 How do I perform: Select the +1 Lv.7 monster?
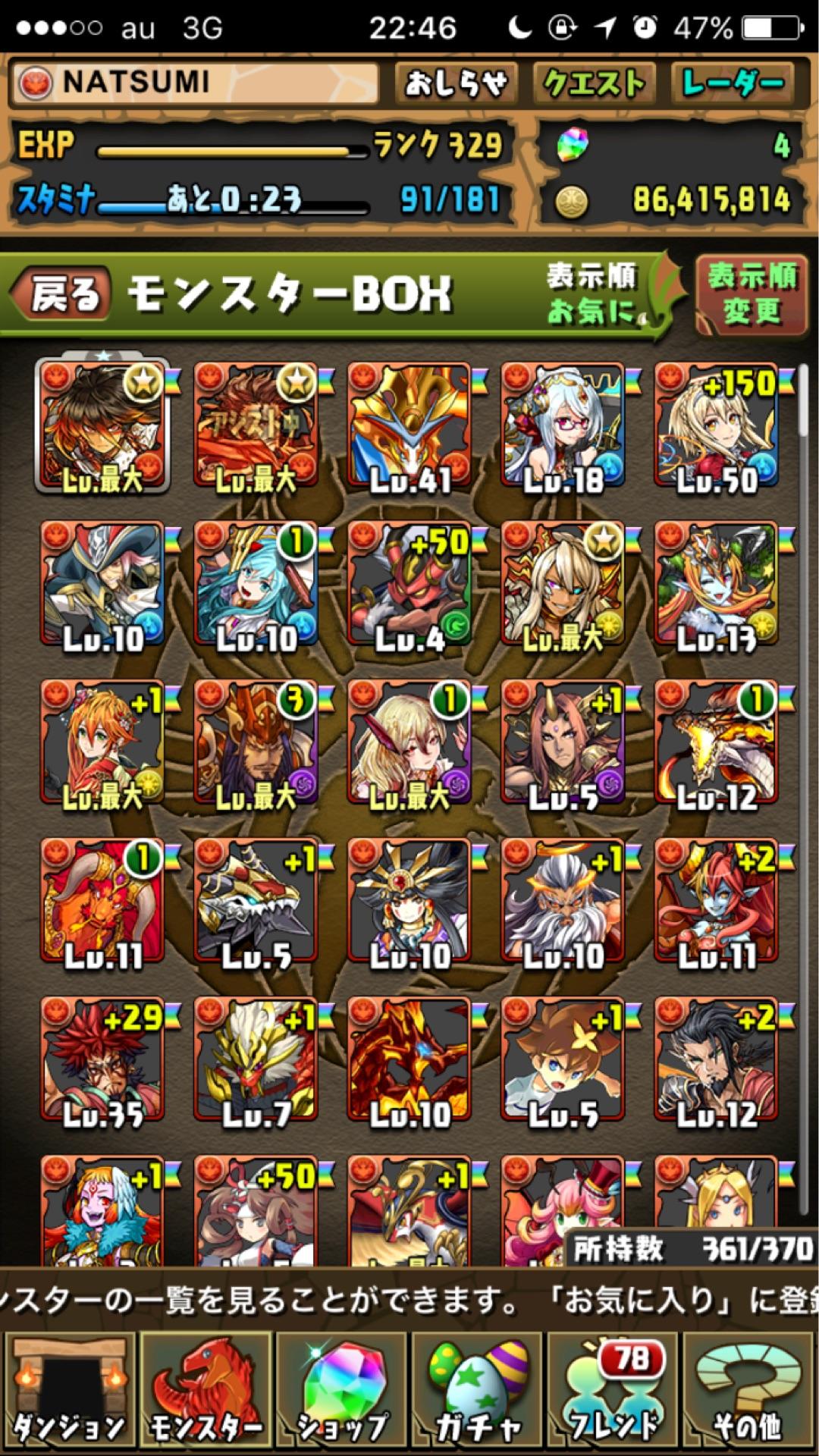click(256, 1061)
